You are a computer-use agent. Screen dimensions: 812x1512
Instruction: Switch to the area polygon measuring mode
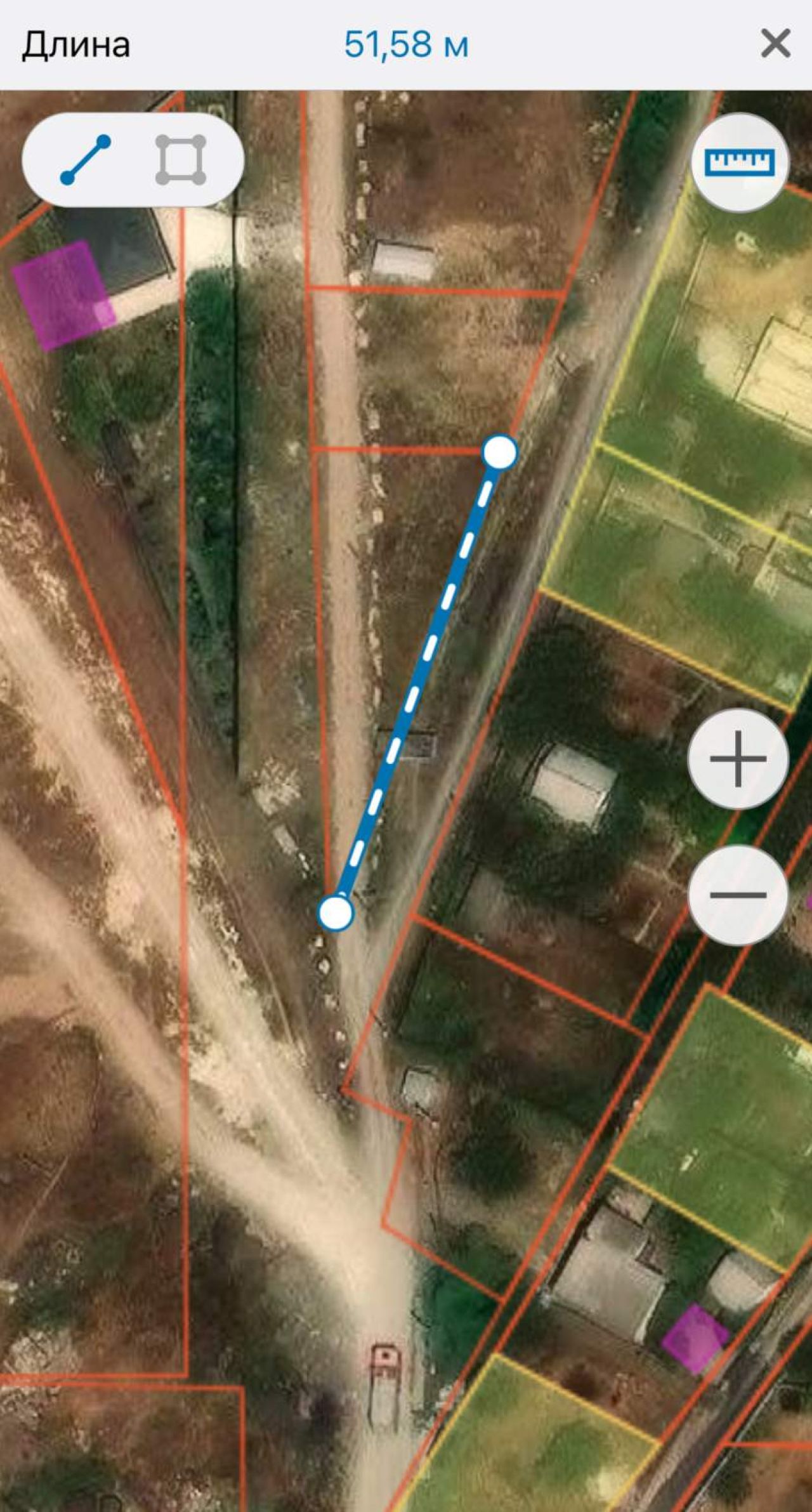tap(181, 160)
